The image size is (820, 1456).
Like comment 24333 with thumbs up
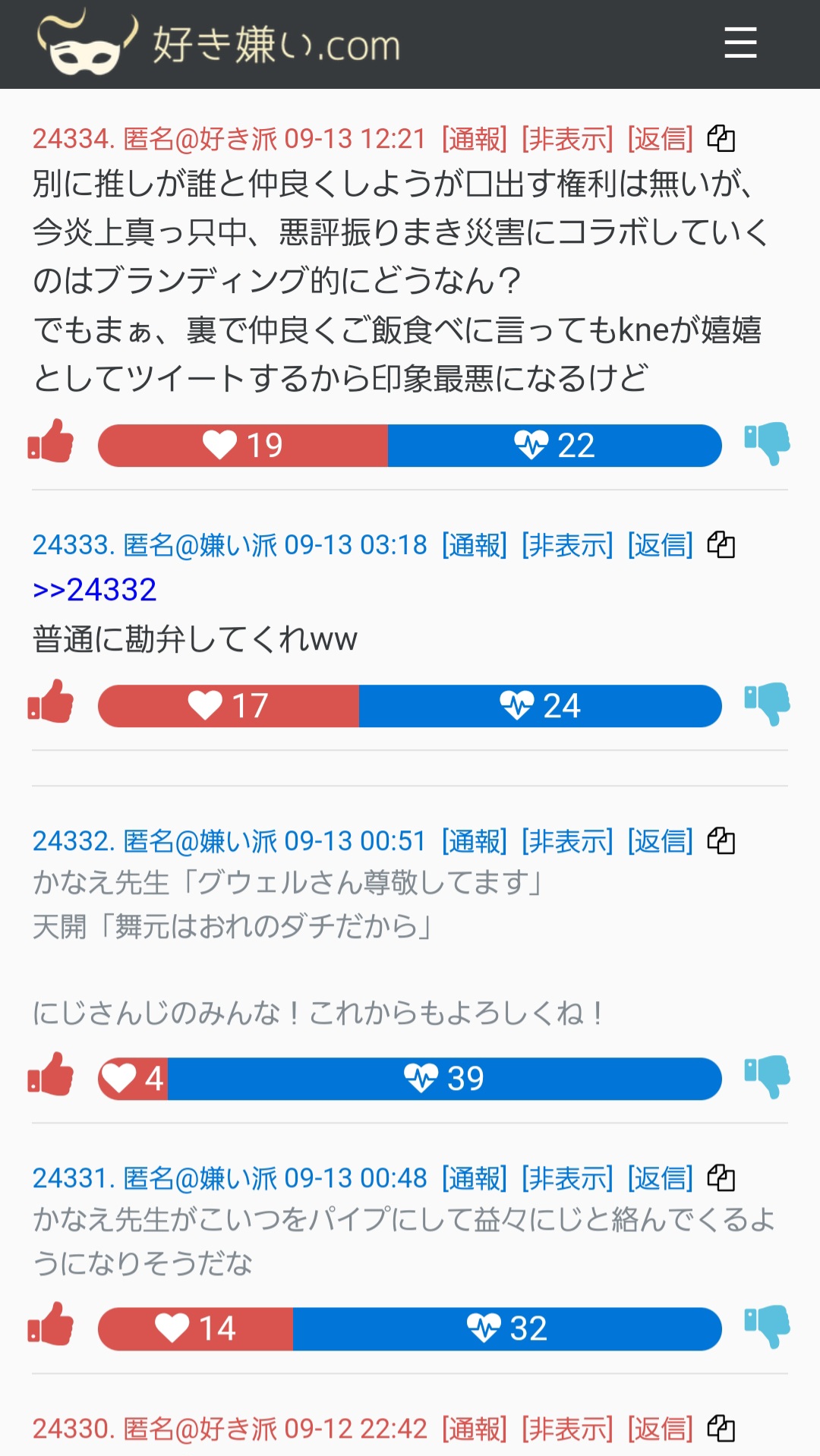51,703
